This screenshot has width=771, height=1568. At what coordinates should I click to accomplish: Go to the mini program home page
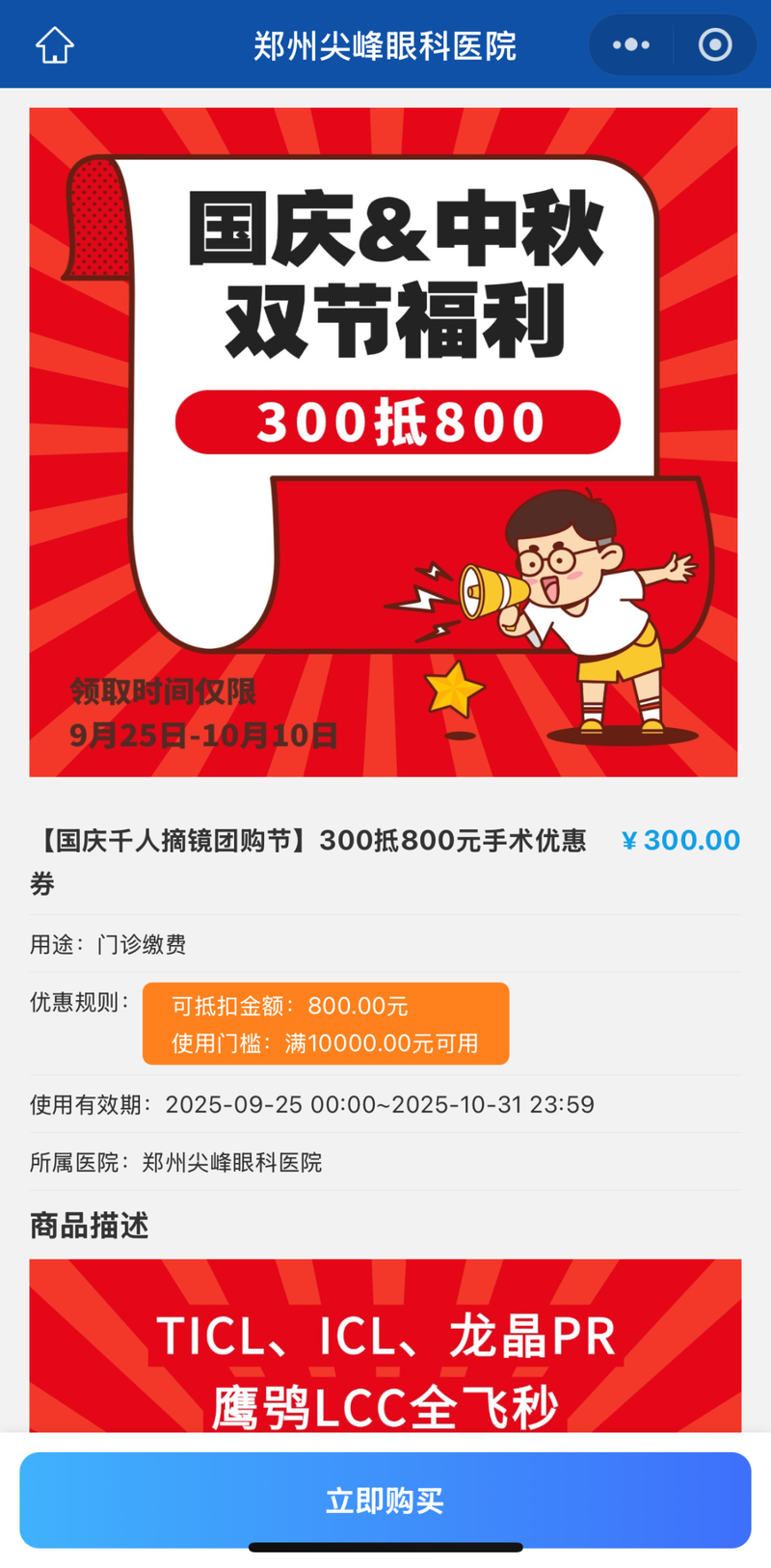55,45
